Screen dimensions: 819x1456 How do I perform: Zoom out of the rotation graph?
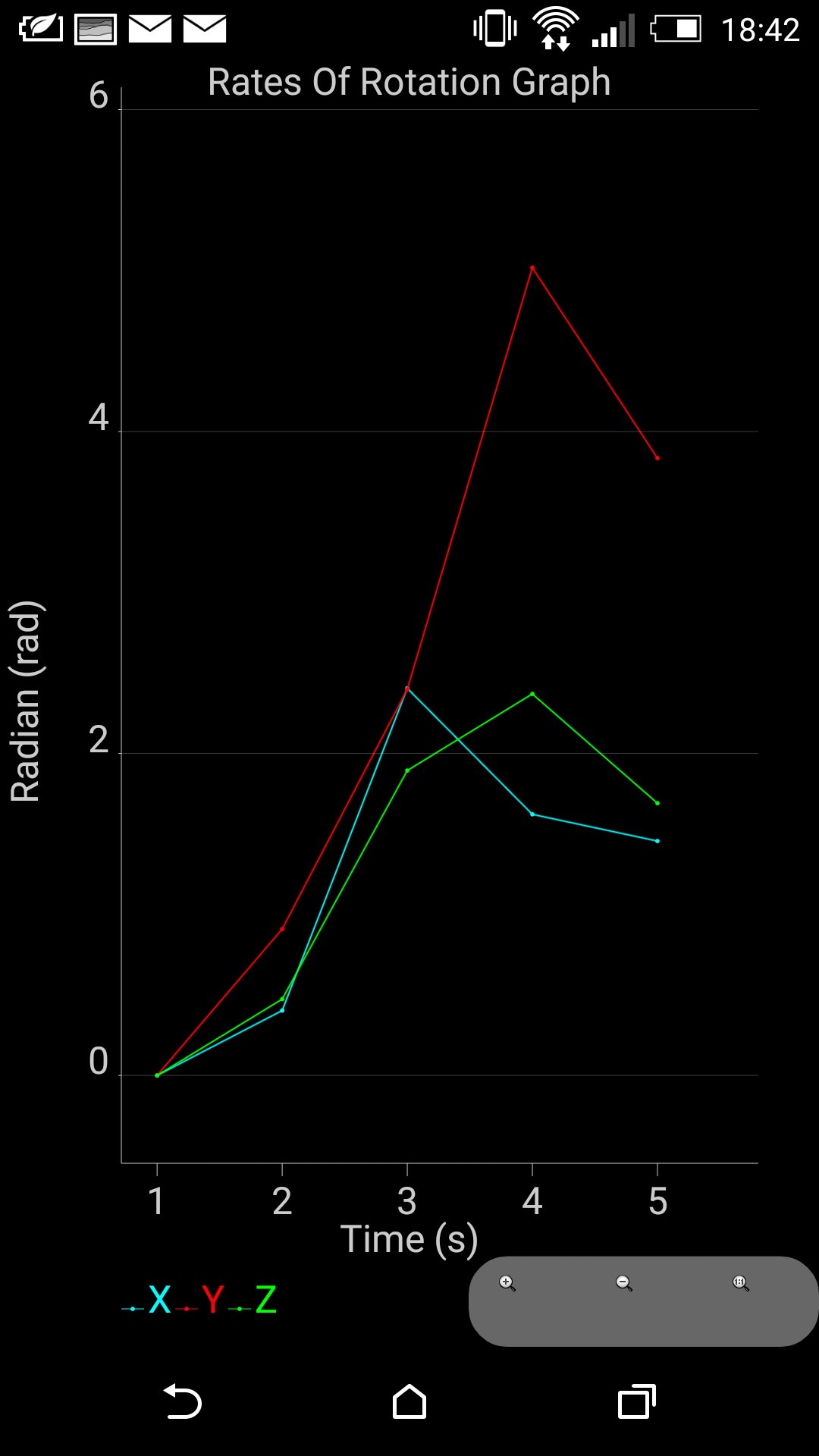click(x=624, y=1283)
